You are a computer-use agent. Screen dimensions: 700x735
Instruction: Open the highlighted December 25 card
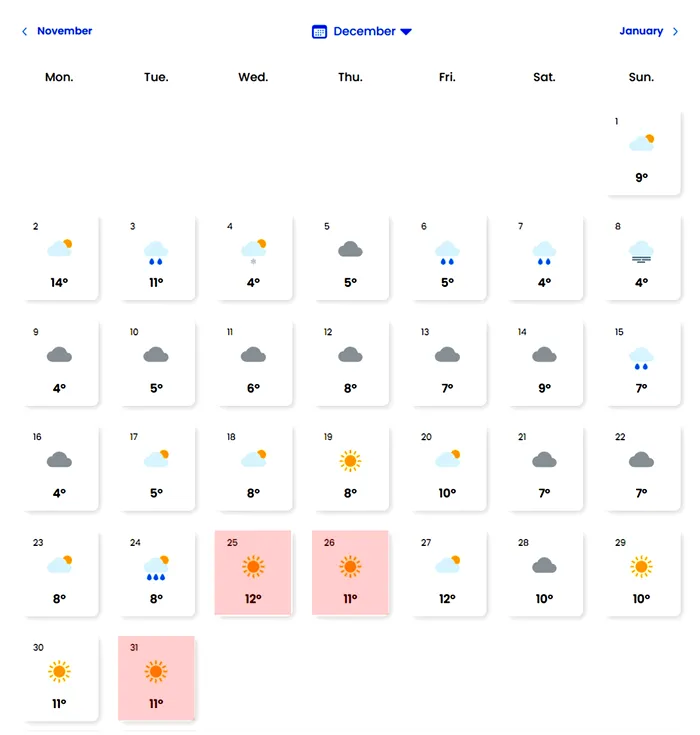click(253, 573)
